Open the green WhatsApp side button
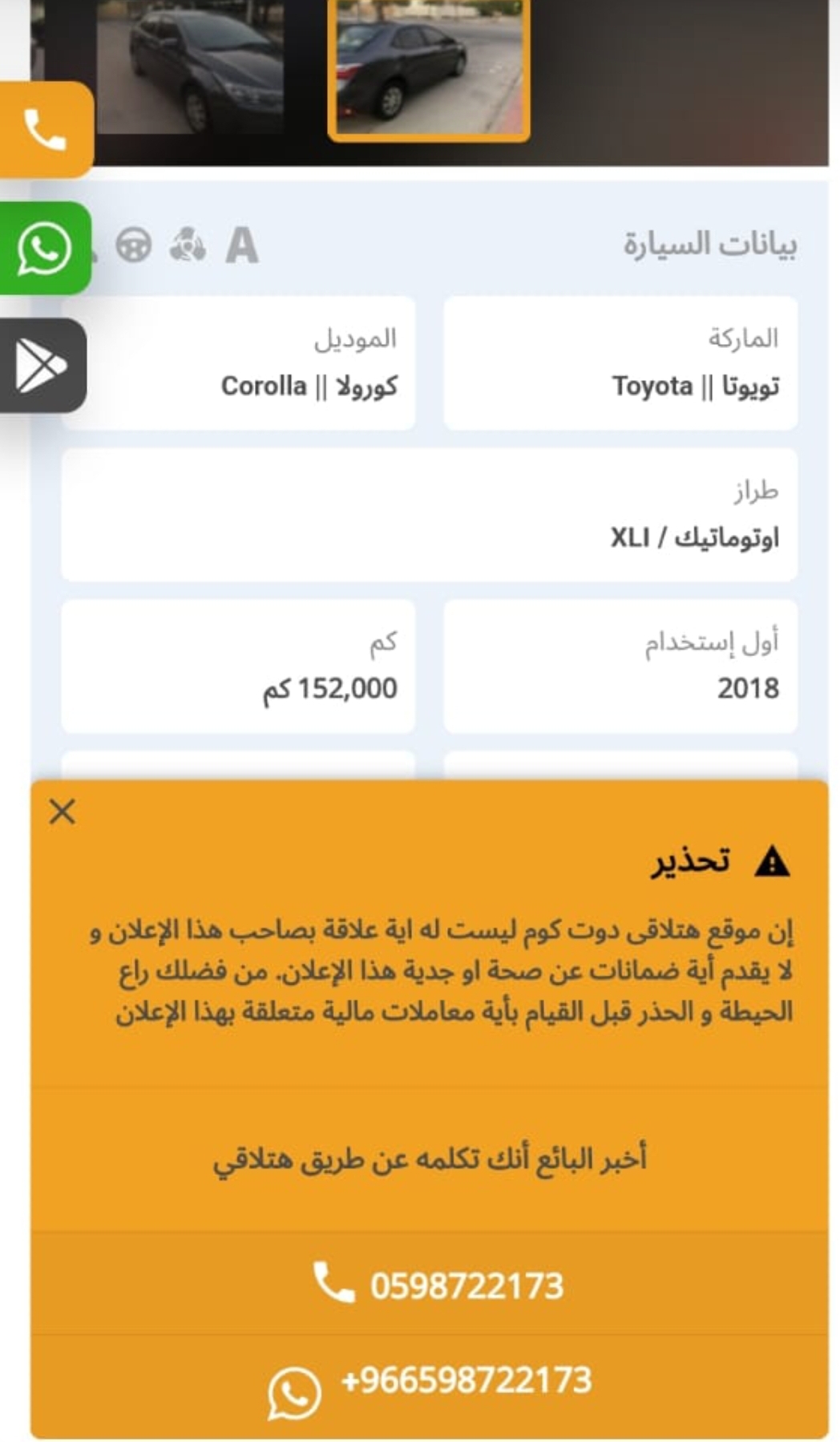Image resolution: width=840 pixels, height=1442 pixels. [x=44, y=249]
